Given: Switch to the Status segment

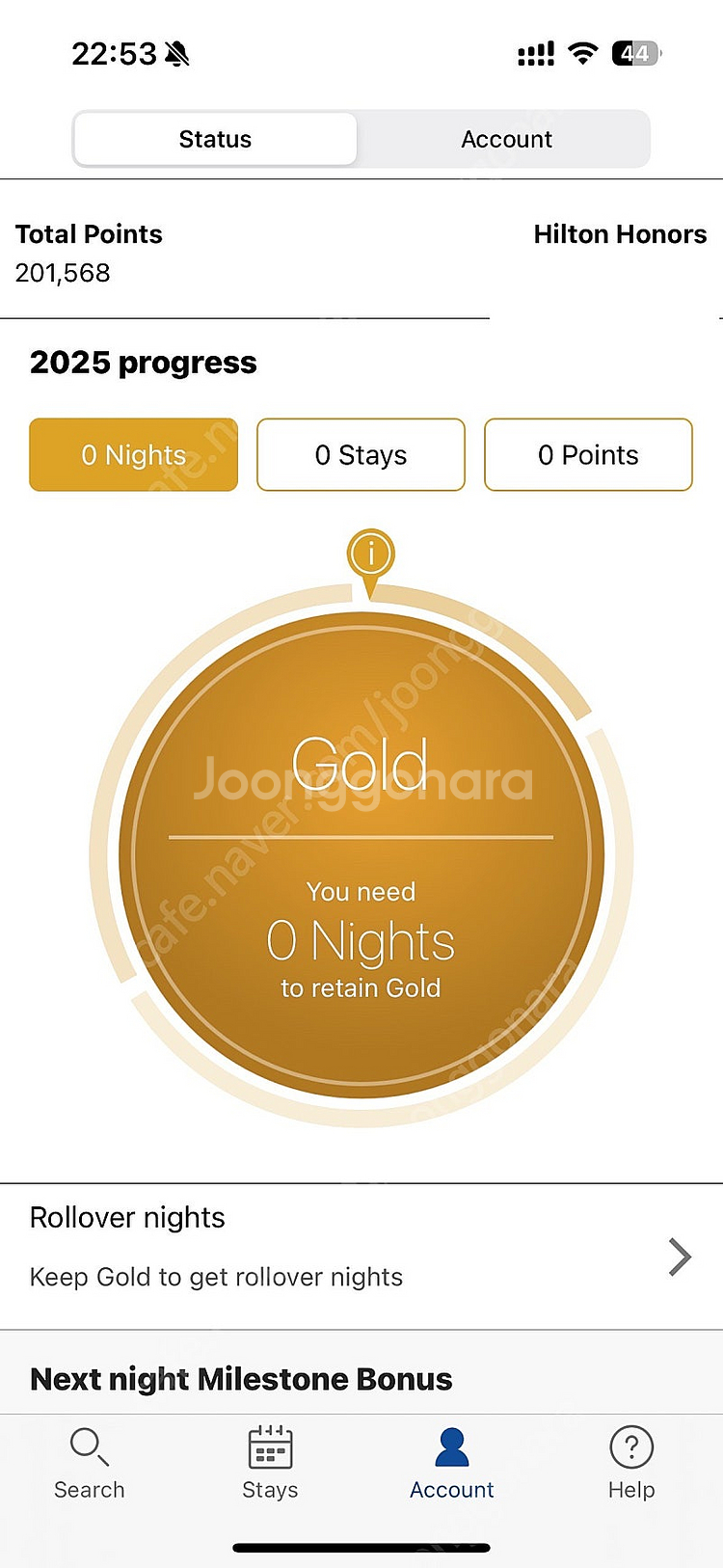Looking at the screenshot, I should pos(215,139).
